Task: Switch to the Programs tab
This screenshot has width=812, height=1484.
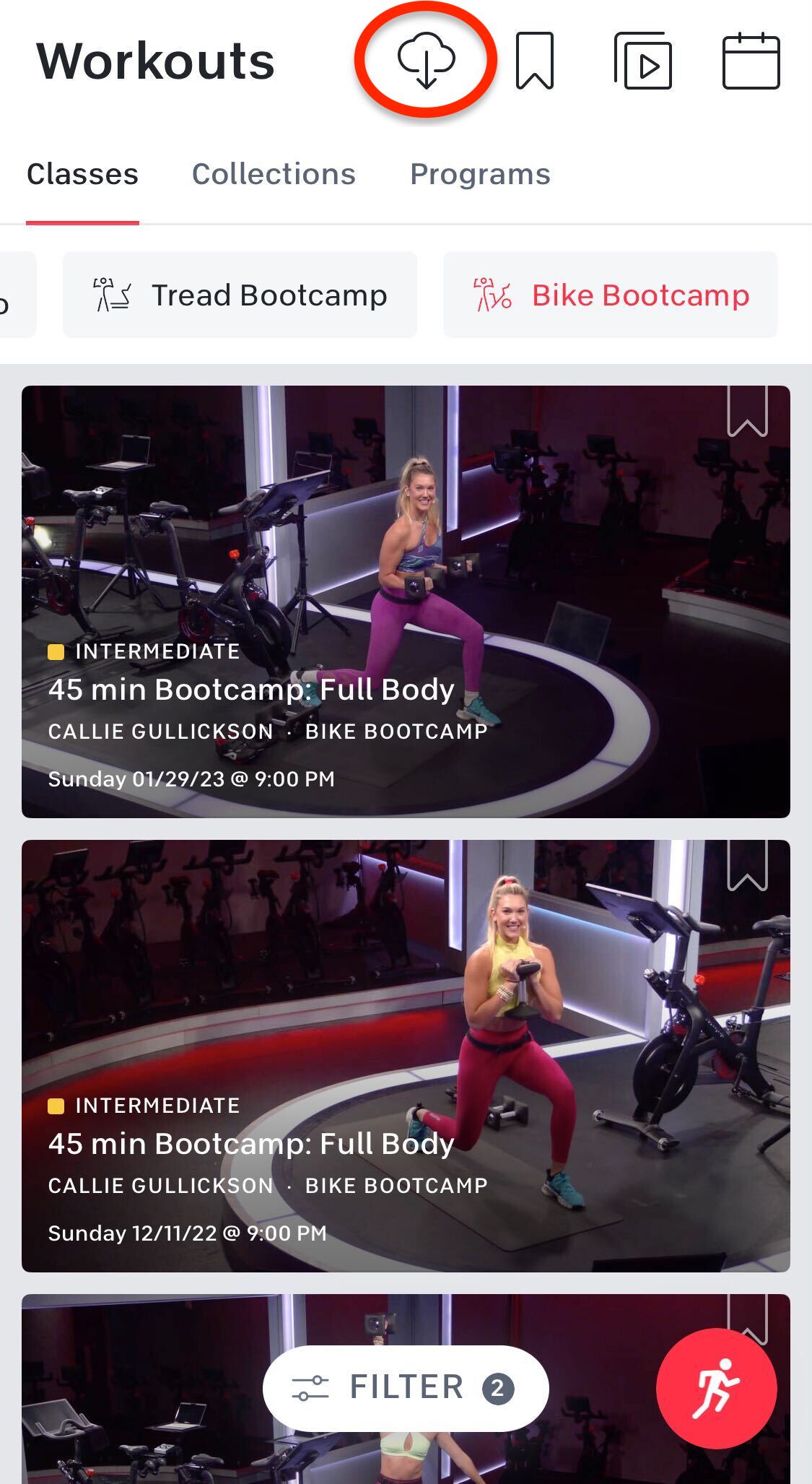Action: pyautogui.click(x=480, y=175)
